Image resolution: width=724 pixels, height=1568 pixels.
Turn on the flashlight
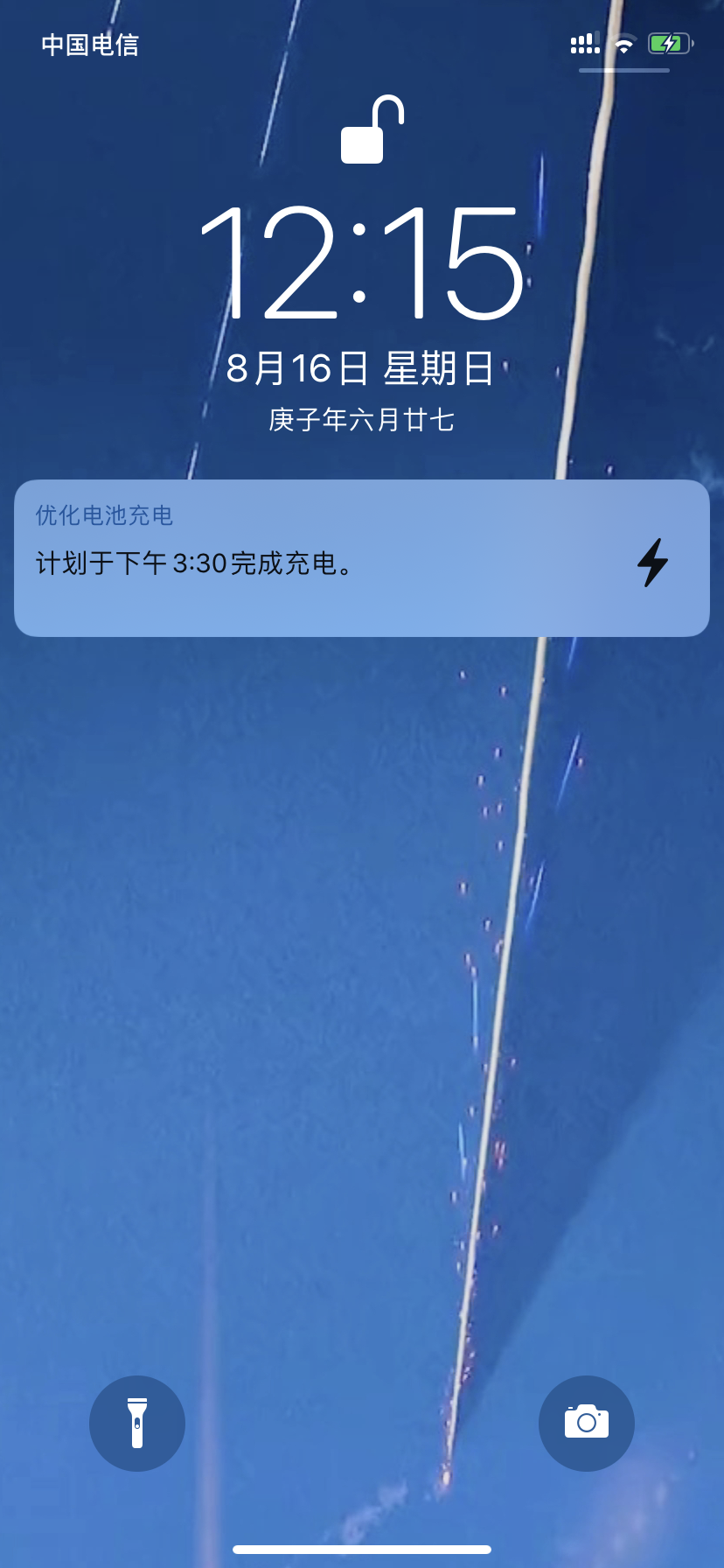(137, 1423)
